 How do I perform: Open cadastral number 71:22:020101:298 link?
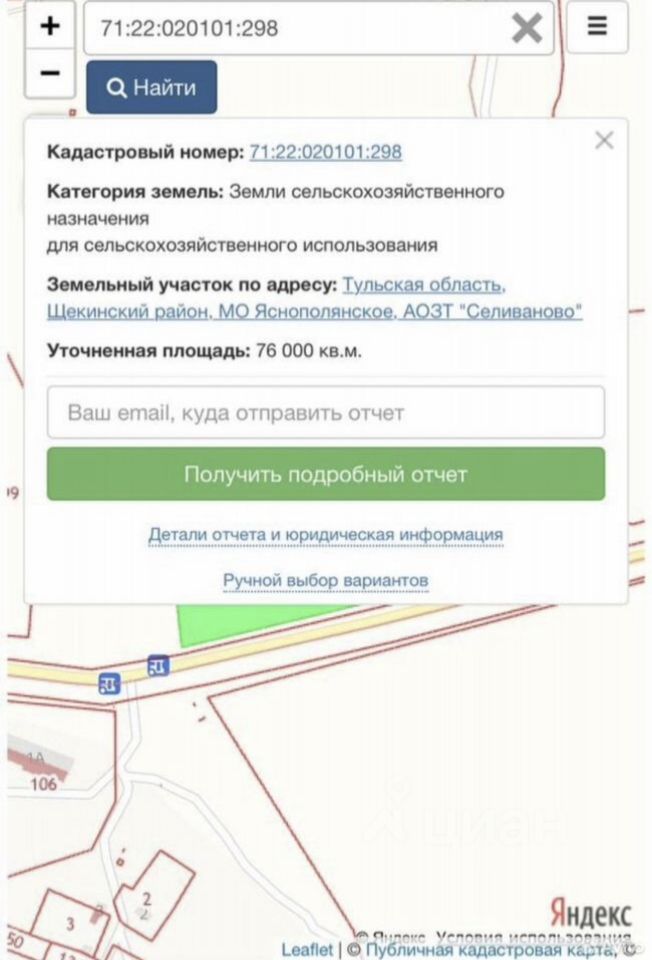click(x=325, y=152)
